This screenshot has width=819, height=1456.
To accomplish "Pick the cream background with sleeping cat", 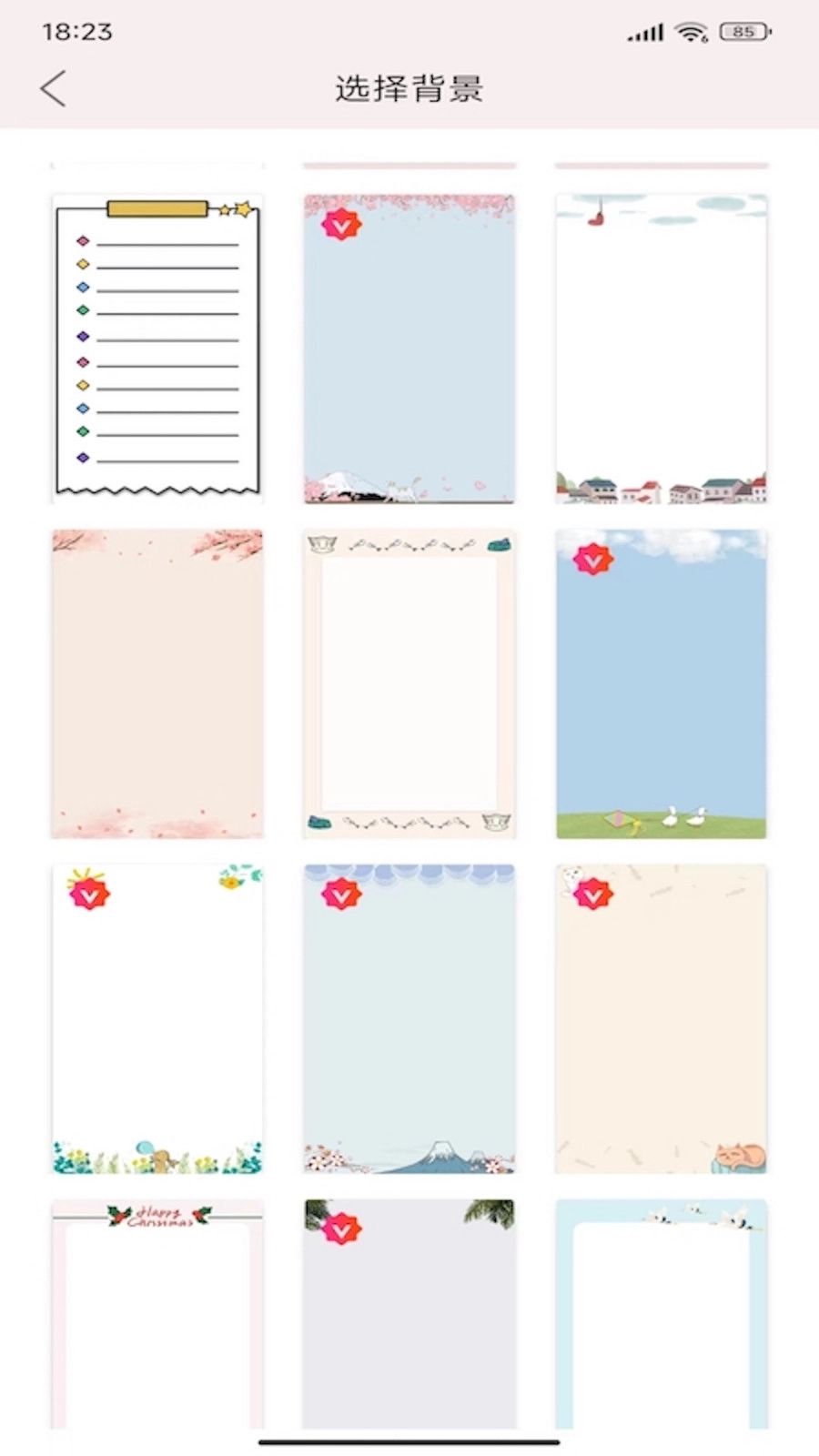I will 661,1018.
